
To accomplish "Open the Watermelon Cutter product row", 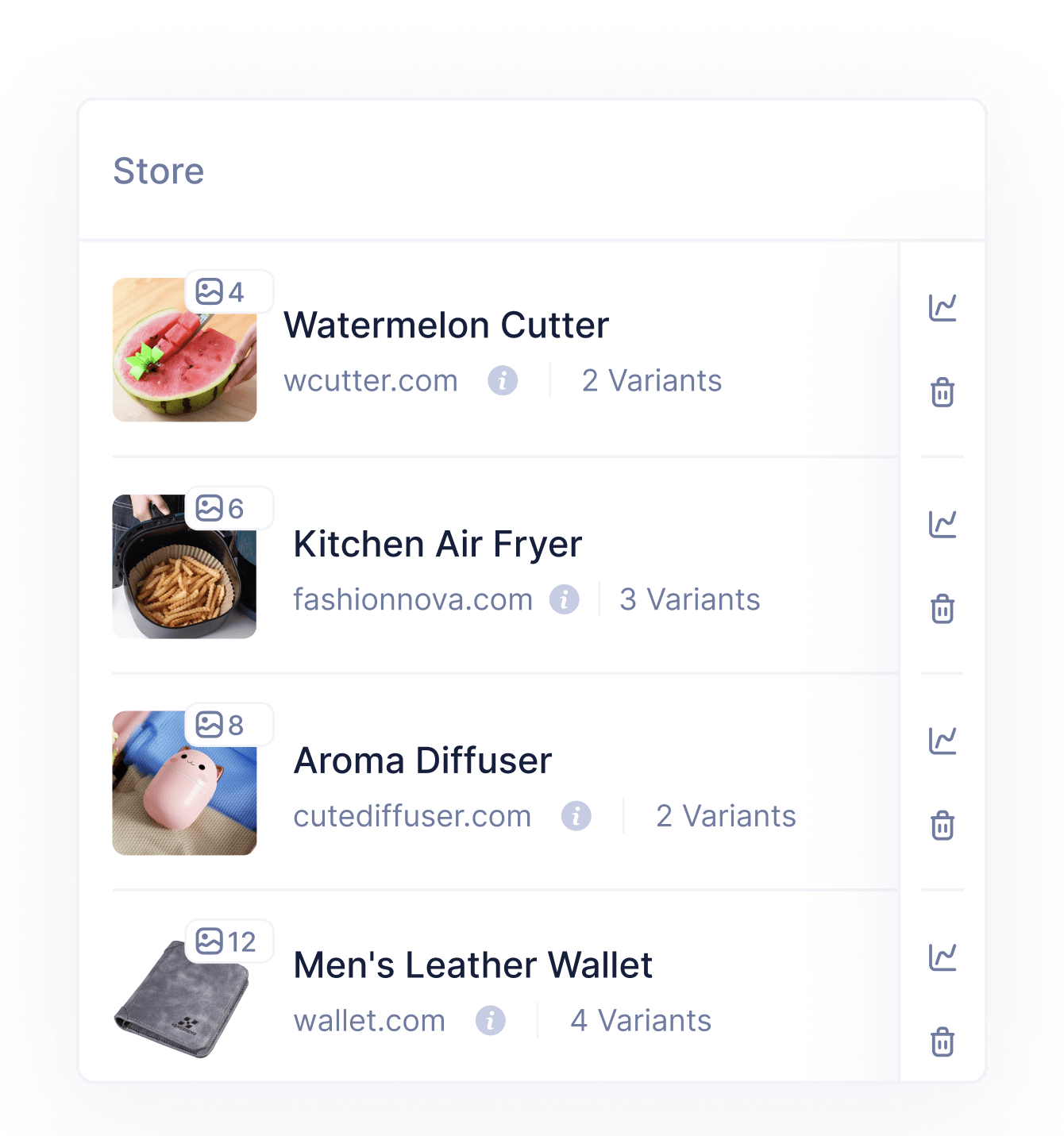I will point(446,325).
